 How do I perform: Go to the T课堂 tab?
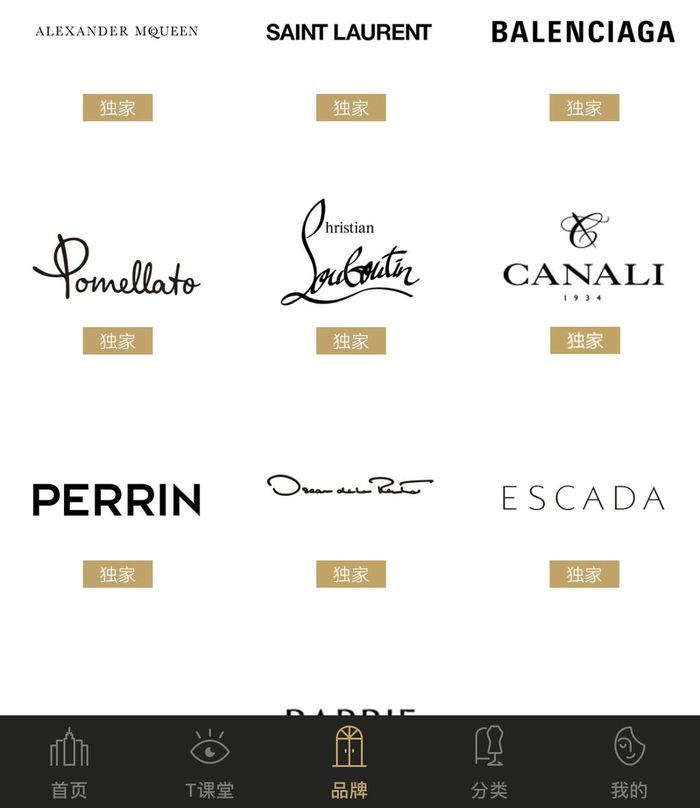point(209,763)
